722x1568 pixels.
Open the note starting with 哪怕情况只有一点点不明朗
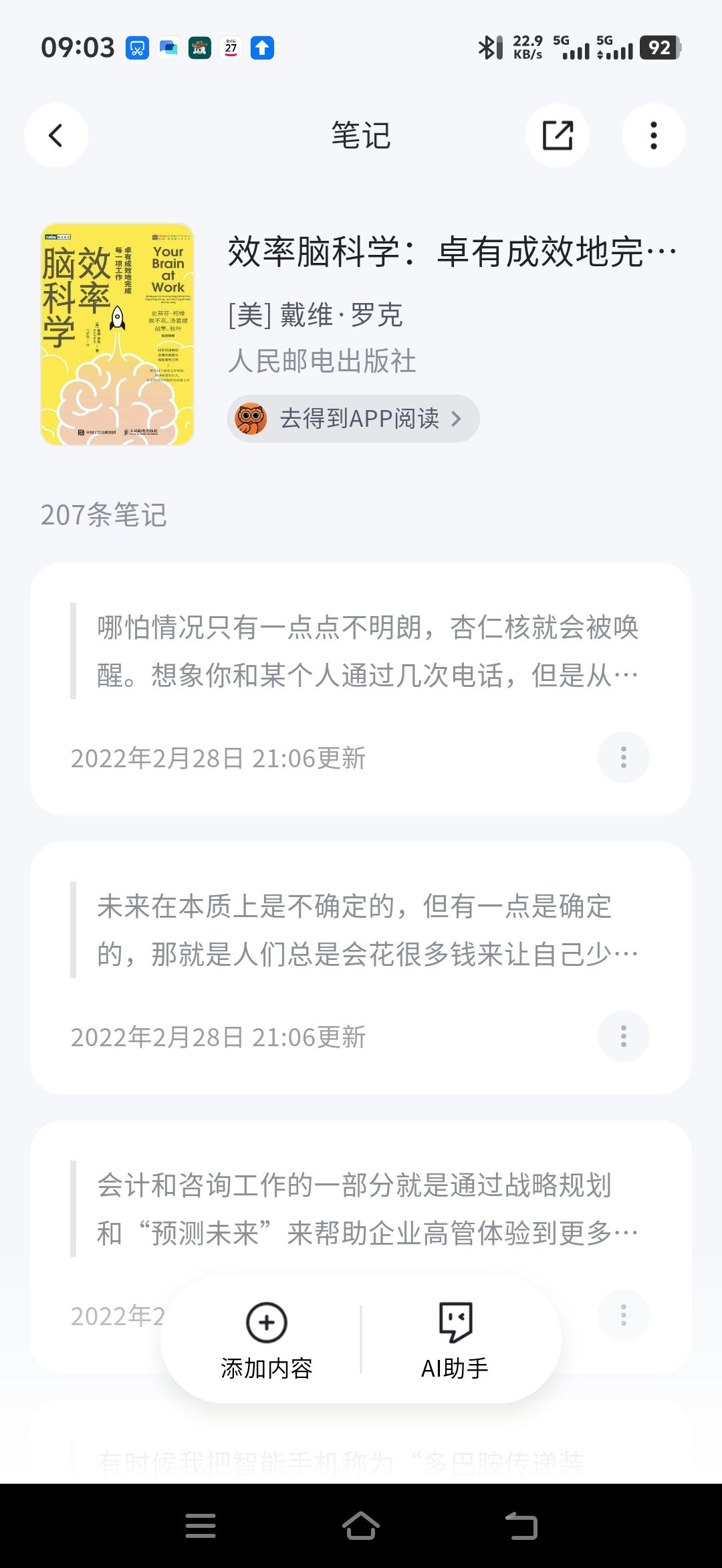pyautogui.click(x=368, y=652)
